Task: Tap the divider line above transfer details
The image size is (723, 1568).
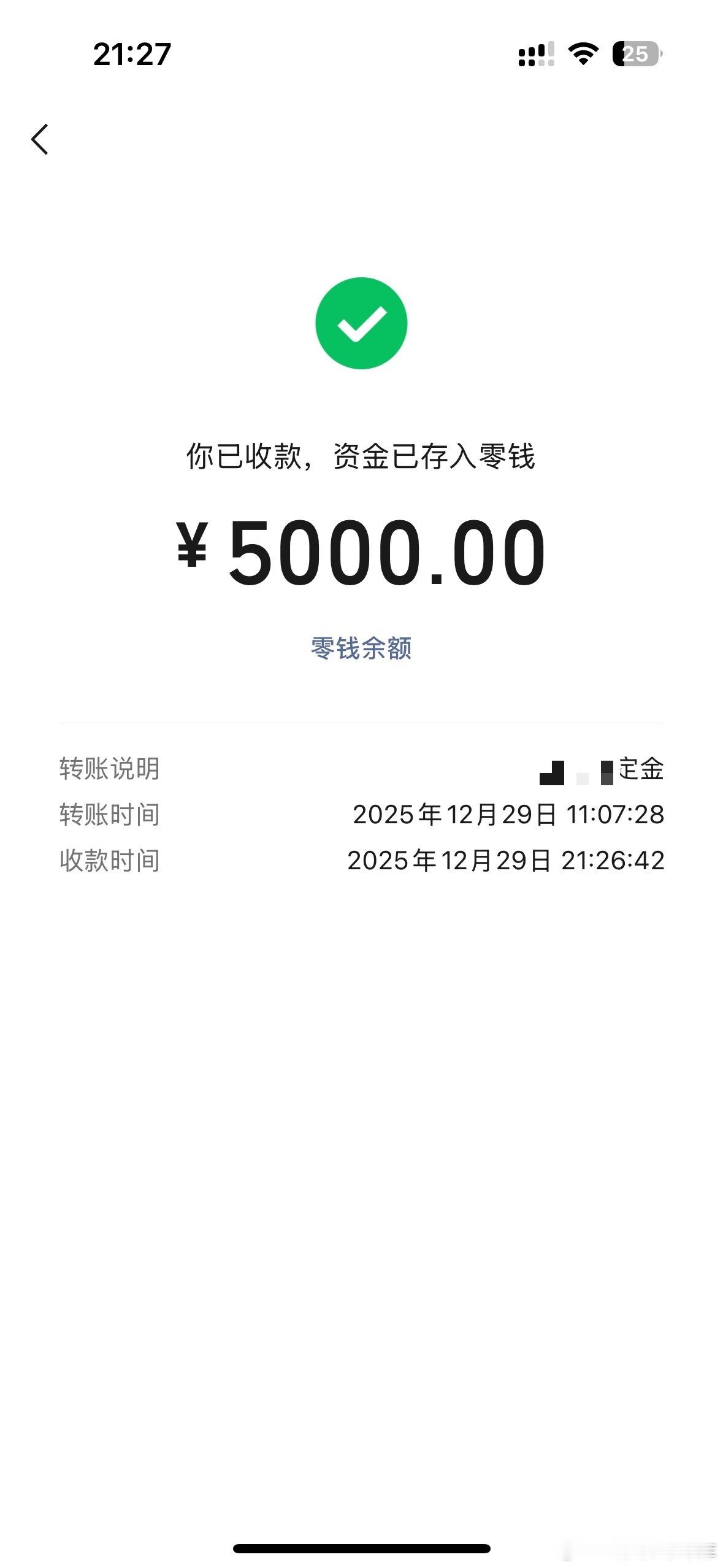Action: coord(361,724)
